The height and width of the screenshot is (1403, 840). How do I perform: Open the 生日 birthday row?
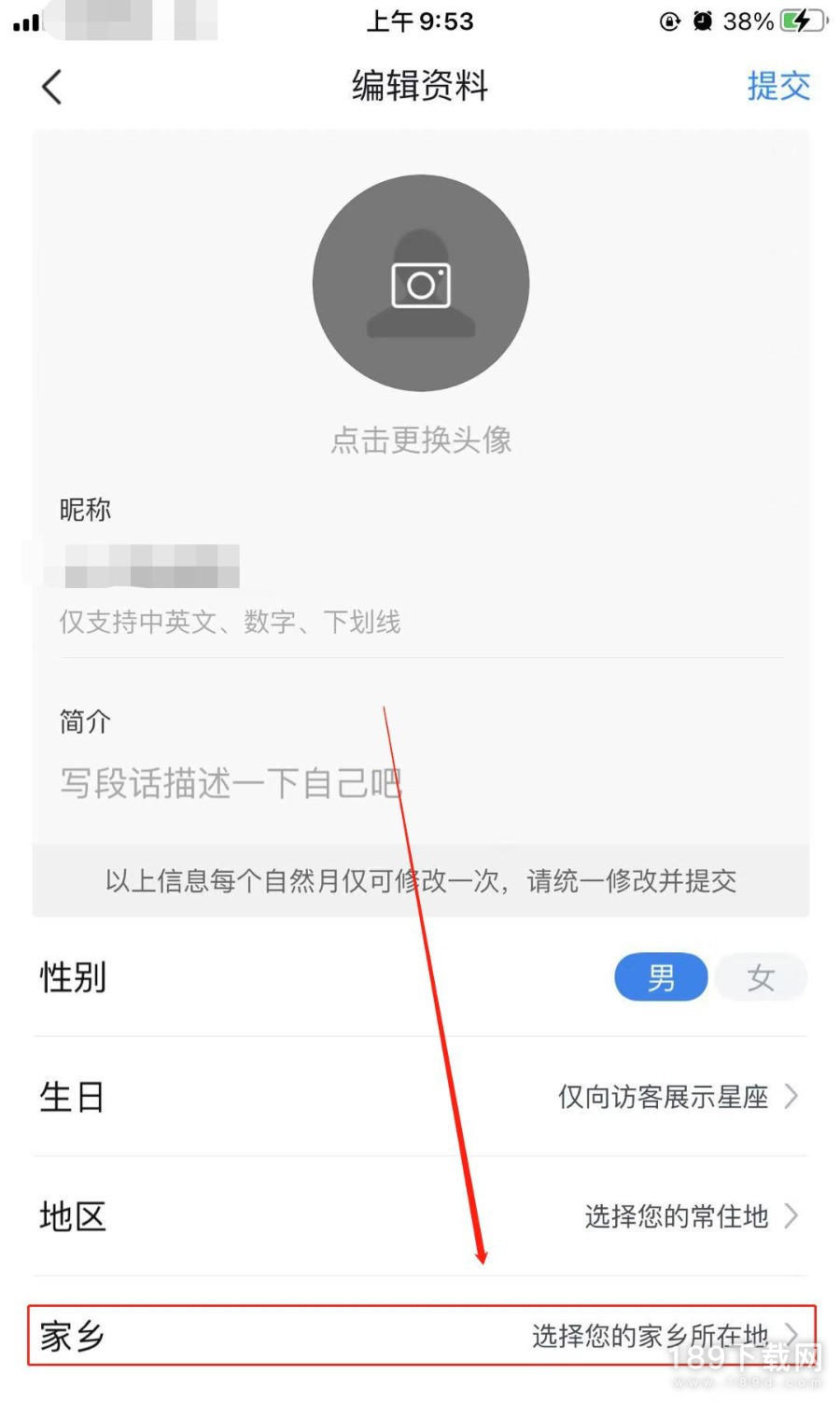click(x=420, y=1097)
